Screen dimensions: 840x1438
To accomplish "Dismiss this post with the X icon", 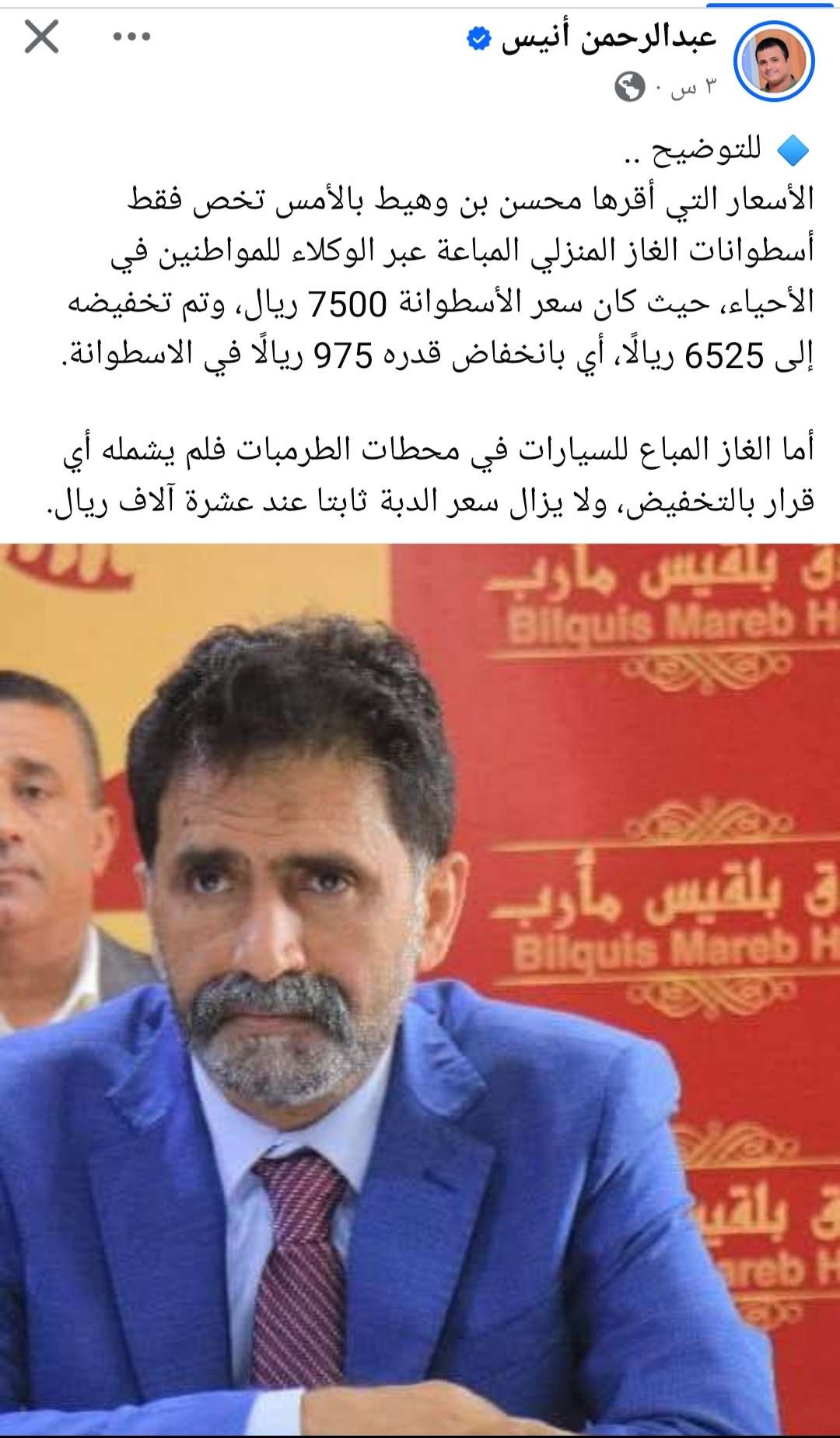I will pos(41,37).
